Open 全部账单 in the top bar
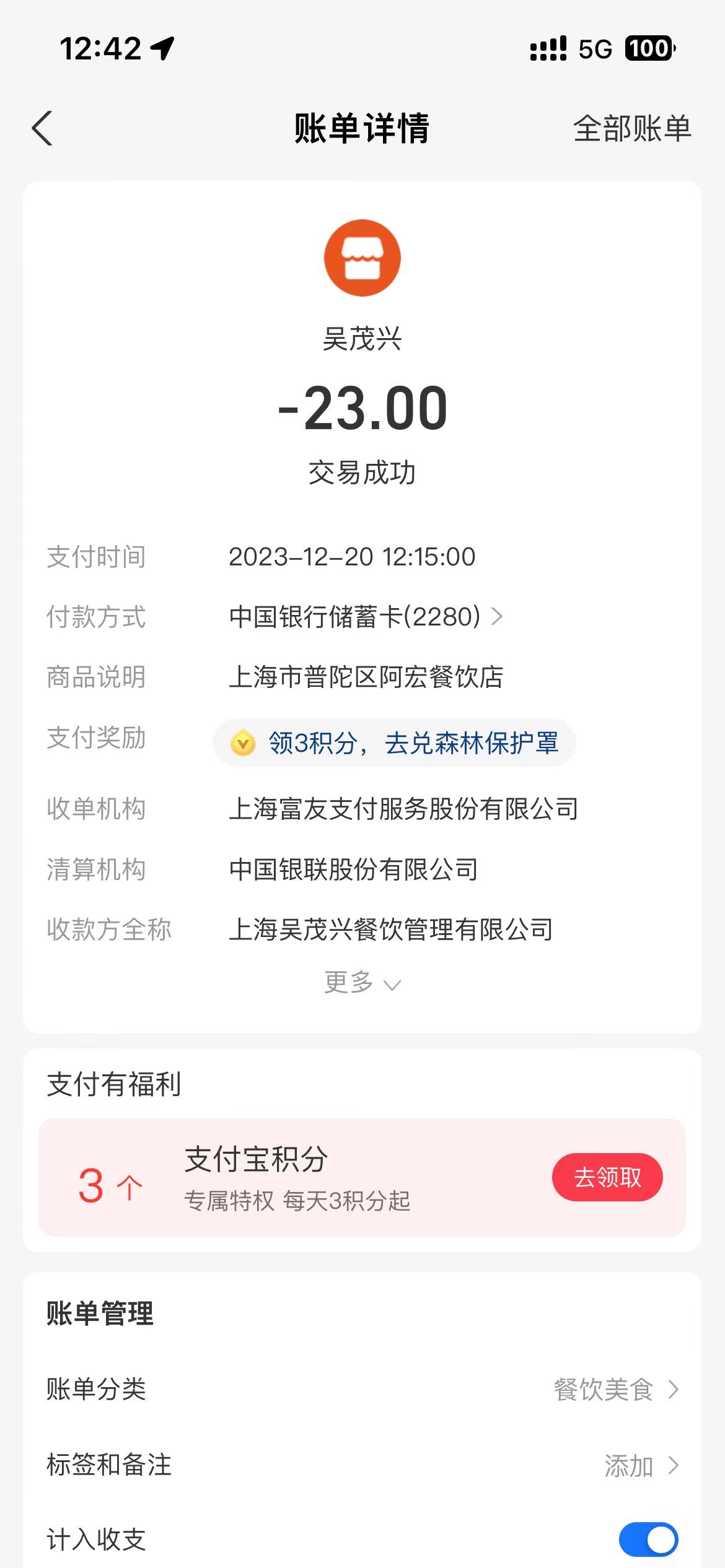 tap(632, 129)
